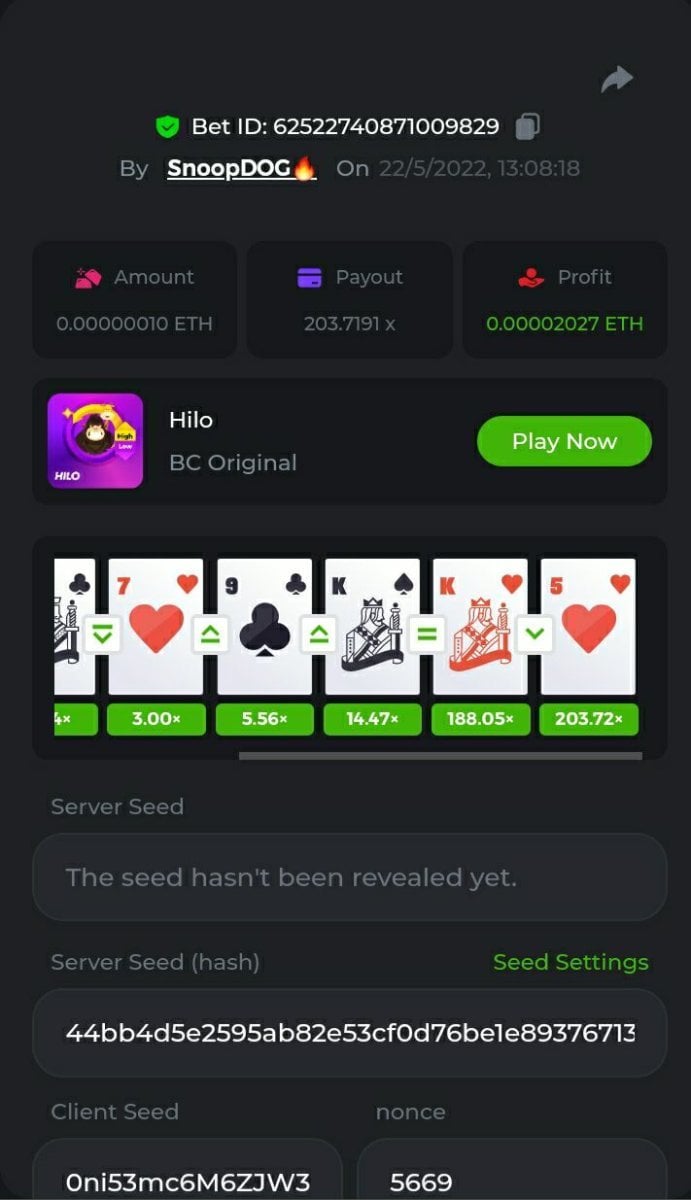Share this bet details page
This screenshot has width=691, height=1200.
[x=617, y=79]
